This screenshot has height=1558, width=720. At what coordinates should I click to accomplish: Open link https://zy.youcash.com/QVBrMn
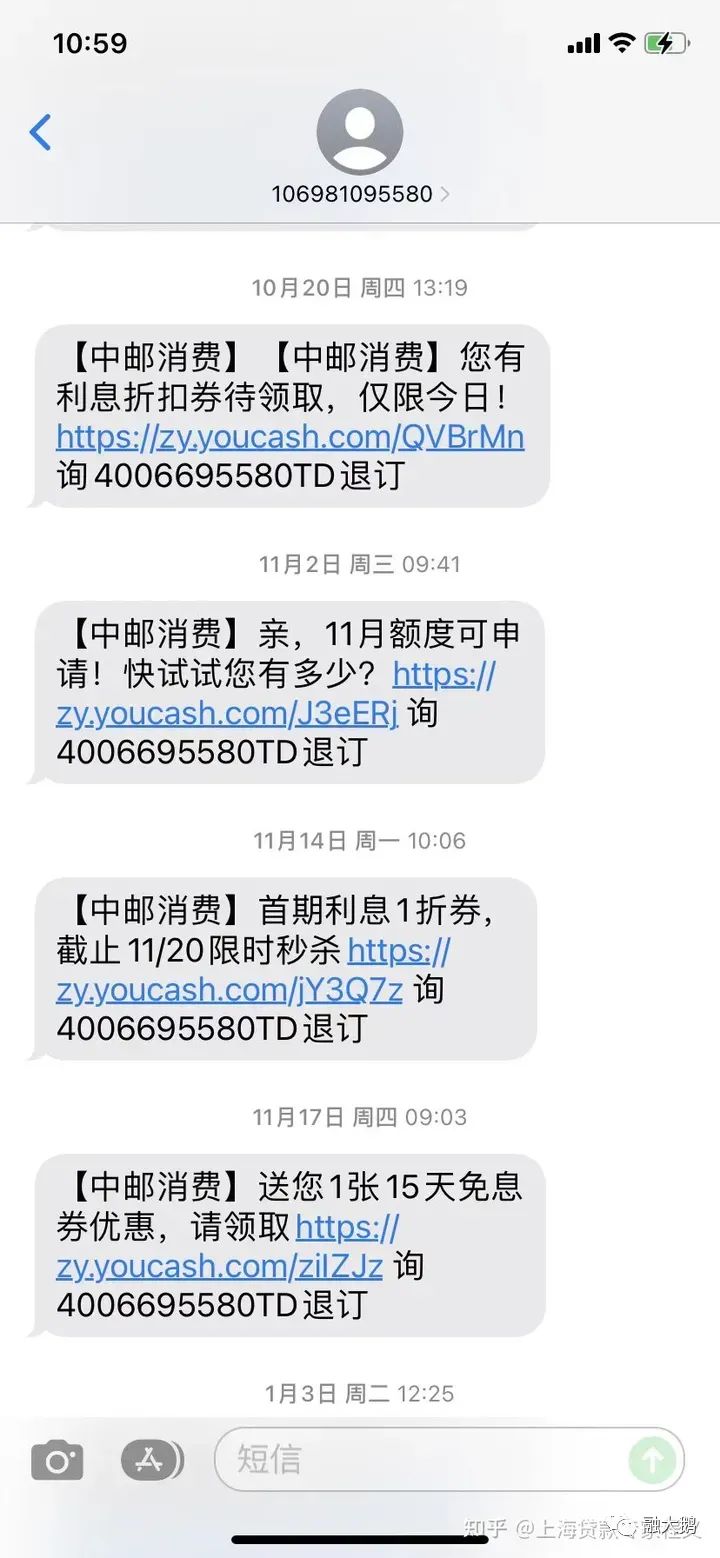(x=289, y=437)
